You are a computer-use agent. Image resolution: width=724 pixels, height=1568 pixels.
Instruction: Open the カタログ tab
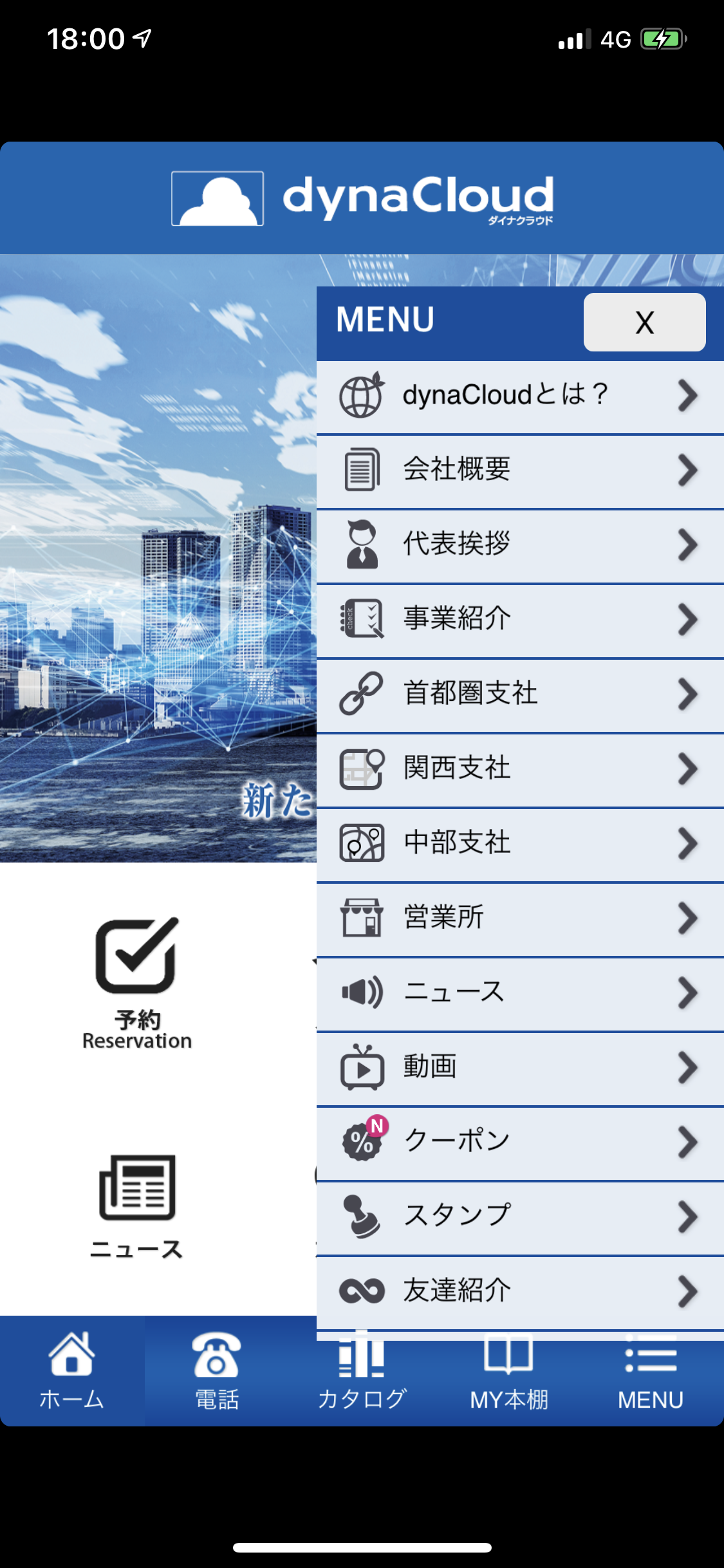coord(362,1370)
